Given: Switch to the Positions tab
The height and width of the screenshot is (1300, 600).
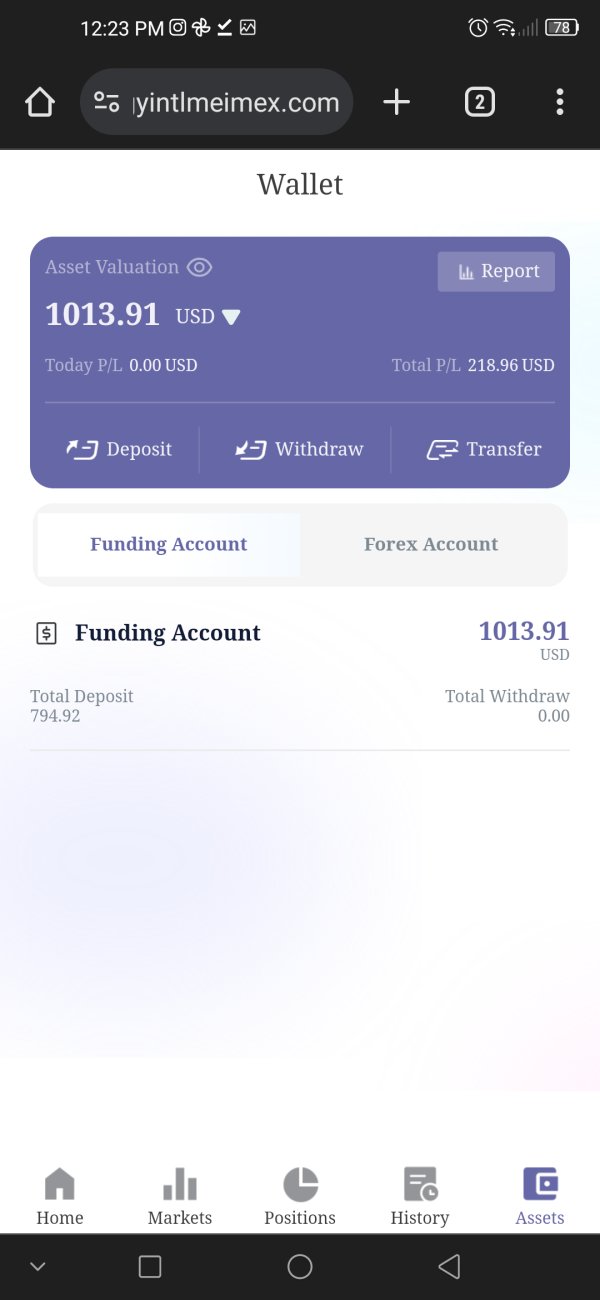Looking at the screenshot, I should (x=300, y=1197).
